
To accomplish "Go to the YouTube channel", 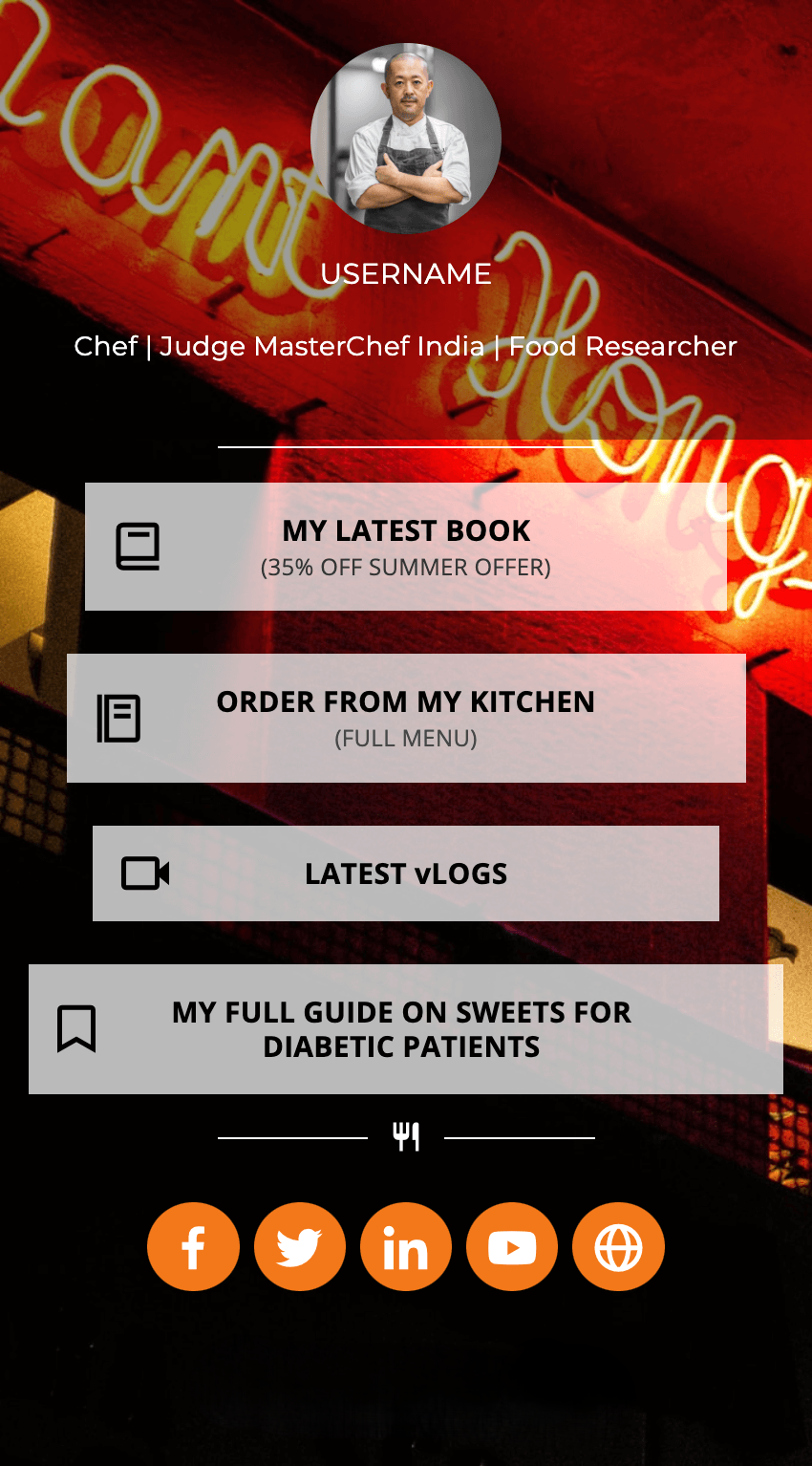I will coord(512,1247).
